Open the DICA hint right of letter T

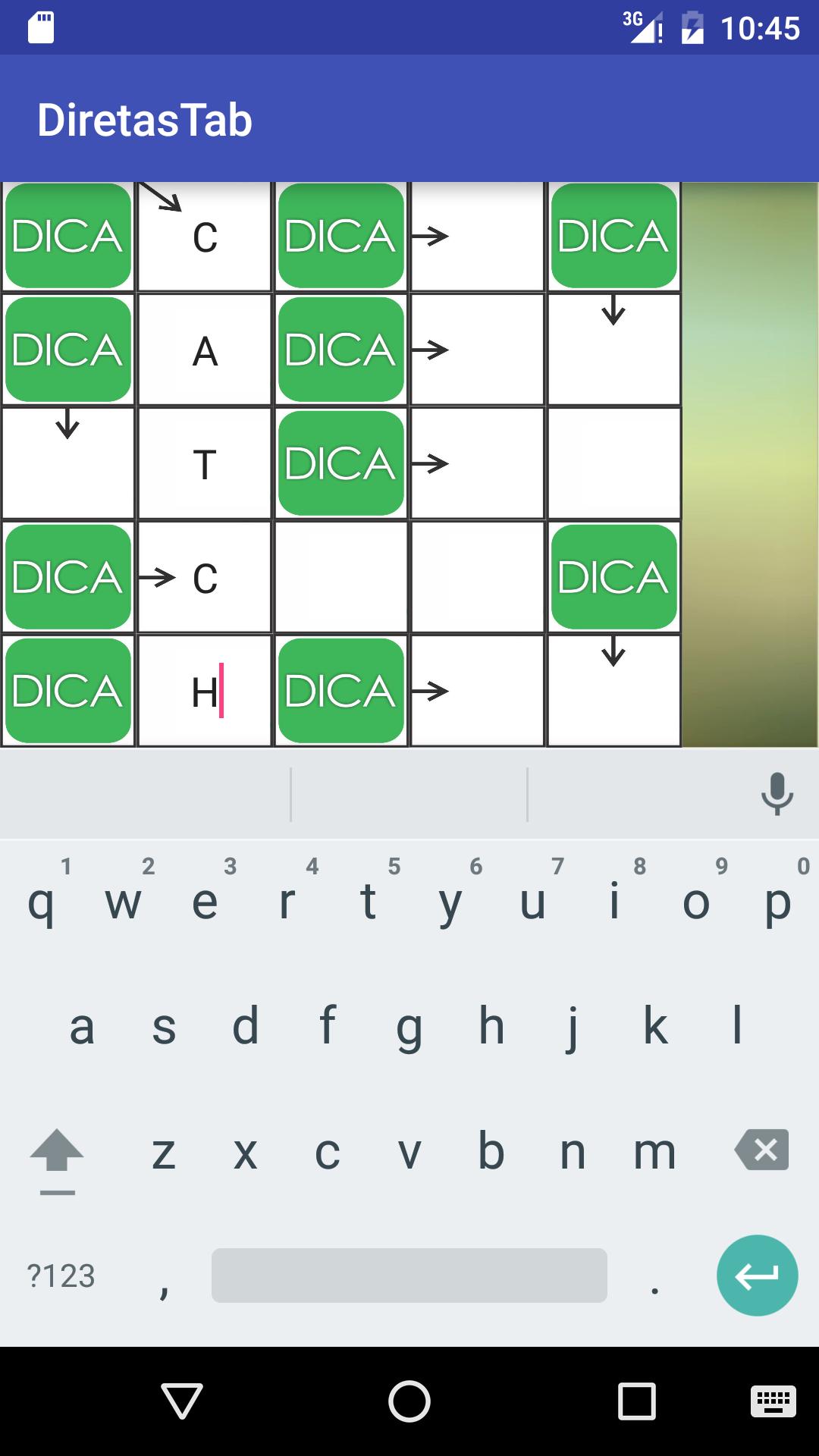click(x=341, y=463)
